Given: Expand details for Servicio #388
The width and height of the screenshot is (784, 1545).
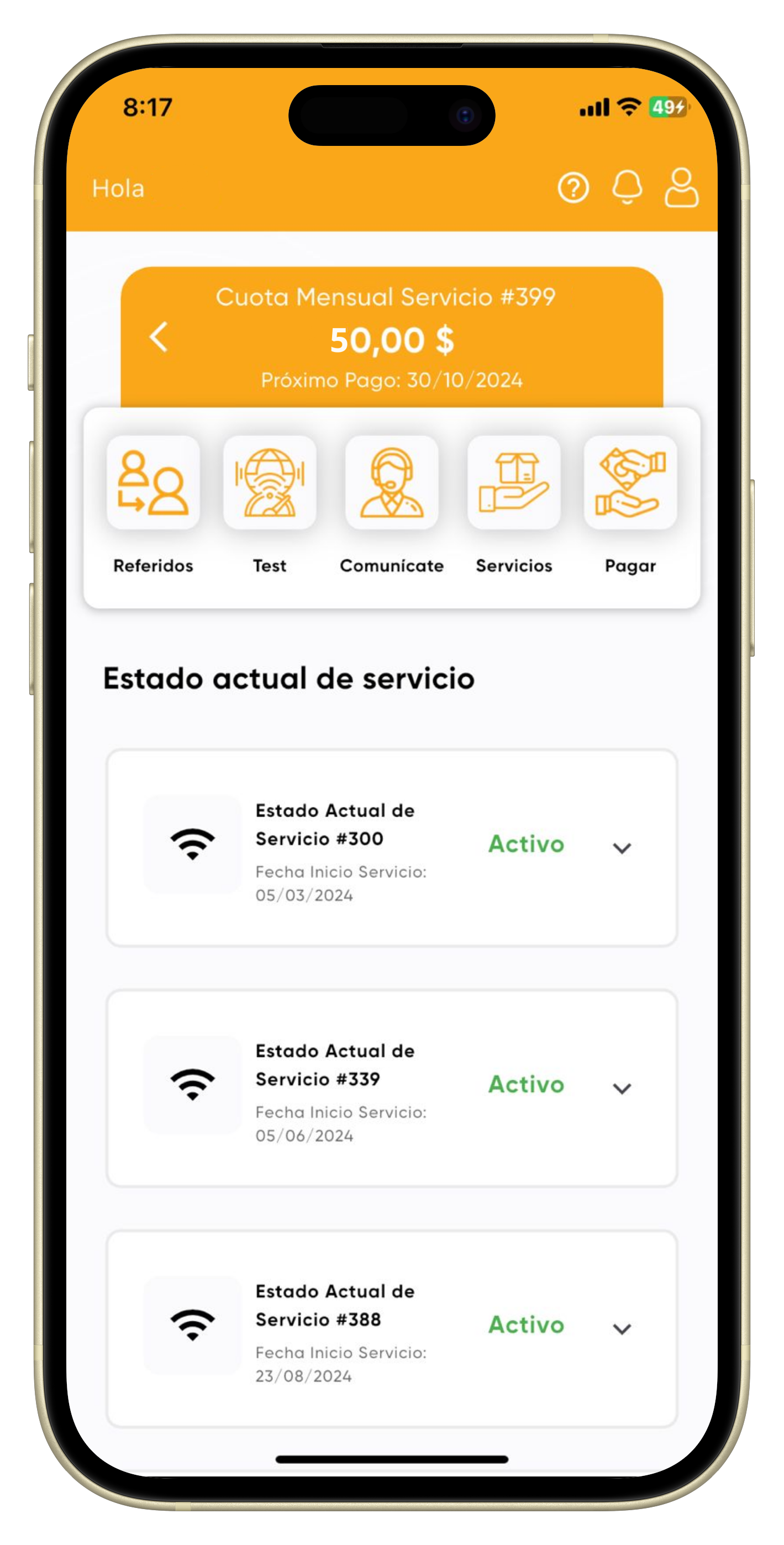Looking at the screenshot, I should pyautogui.click(x=622, y=1329).
